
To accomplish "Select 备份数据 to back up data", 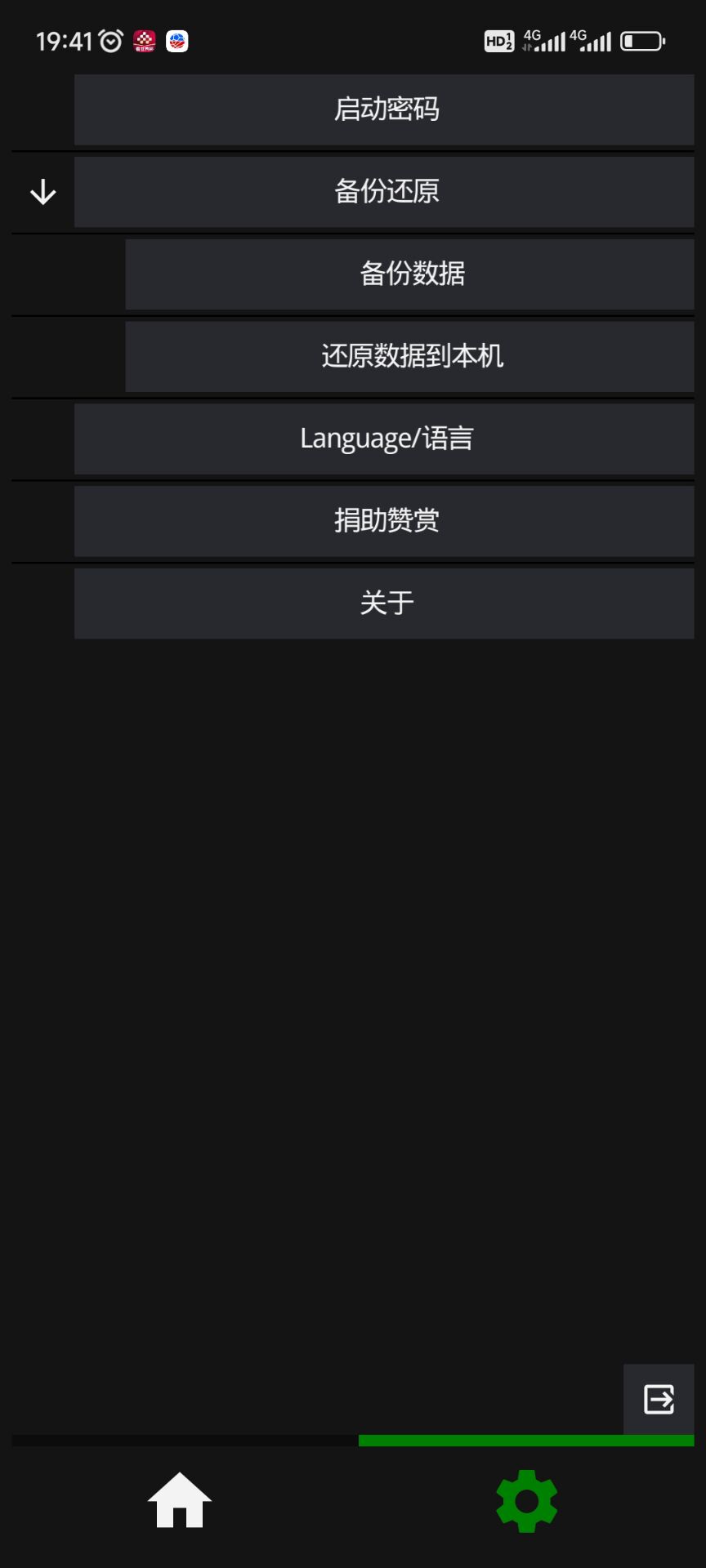I will 409,274.
